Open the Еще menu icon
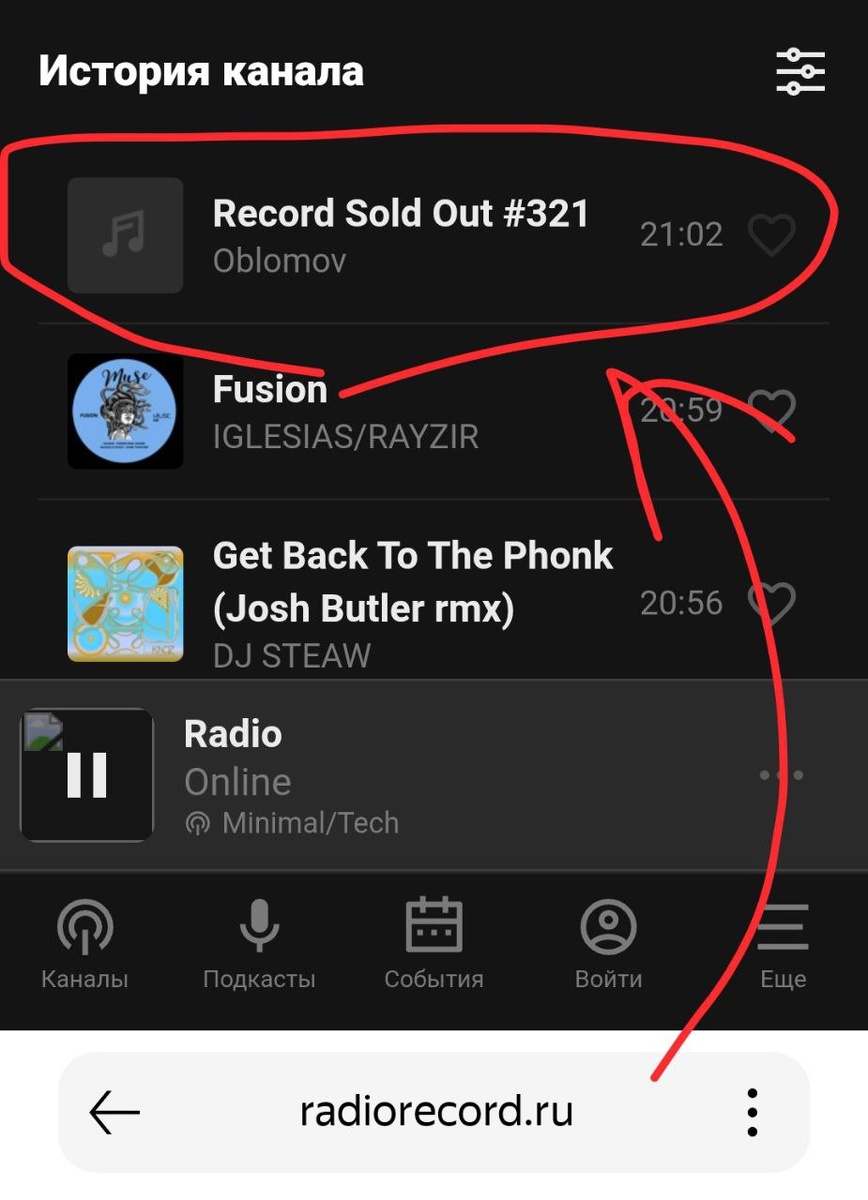Image resolution: width=868 pixels, height=1200 pixels. pyautogui.click(x=783, y=930)
